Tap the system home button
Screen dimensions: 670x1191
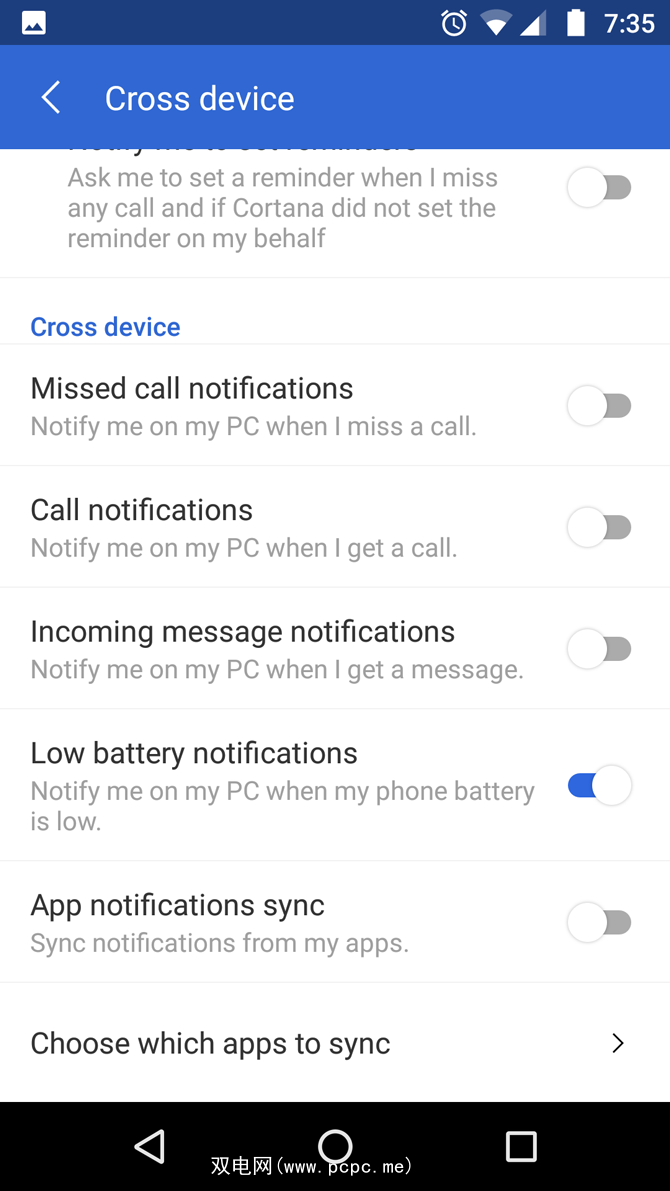pos(335,1146)
